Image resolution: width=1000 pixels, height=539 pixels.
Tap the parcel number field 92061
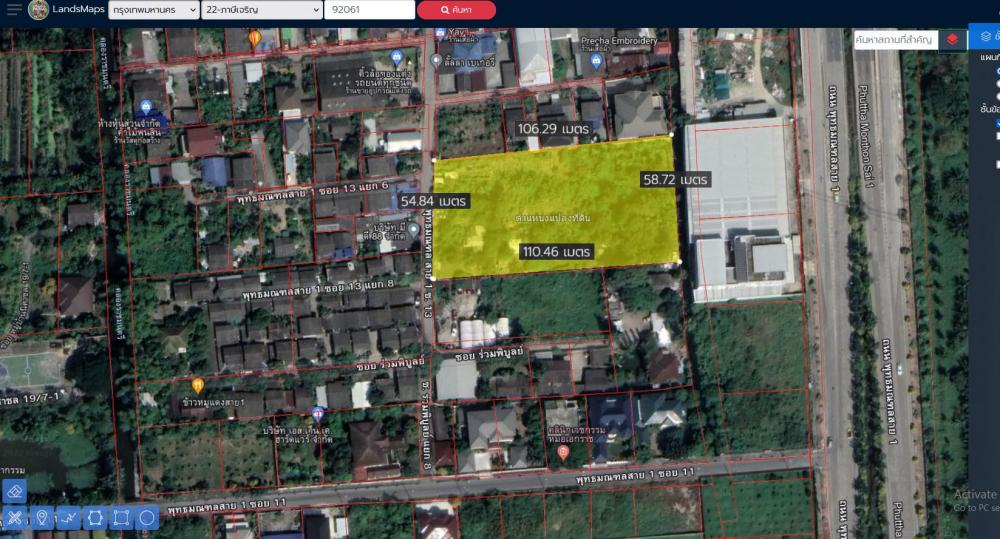[369, 10]
